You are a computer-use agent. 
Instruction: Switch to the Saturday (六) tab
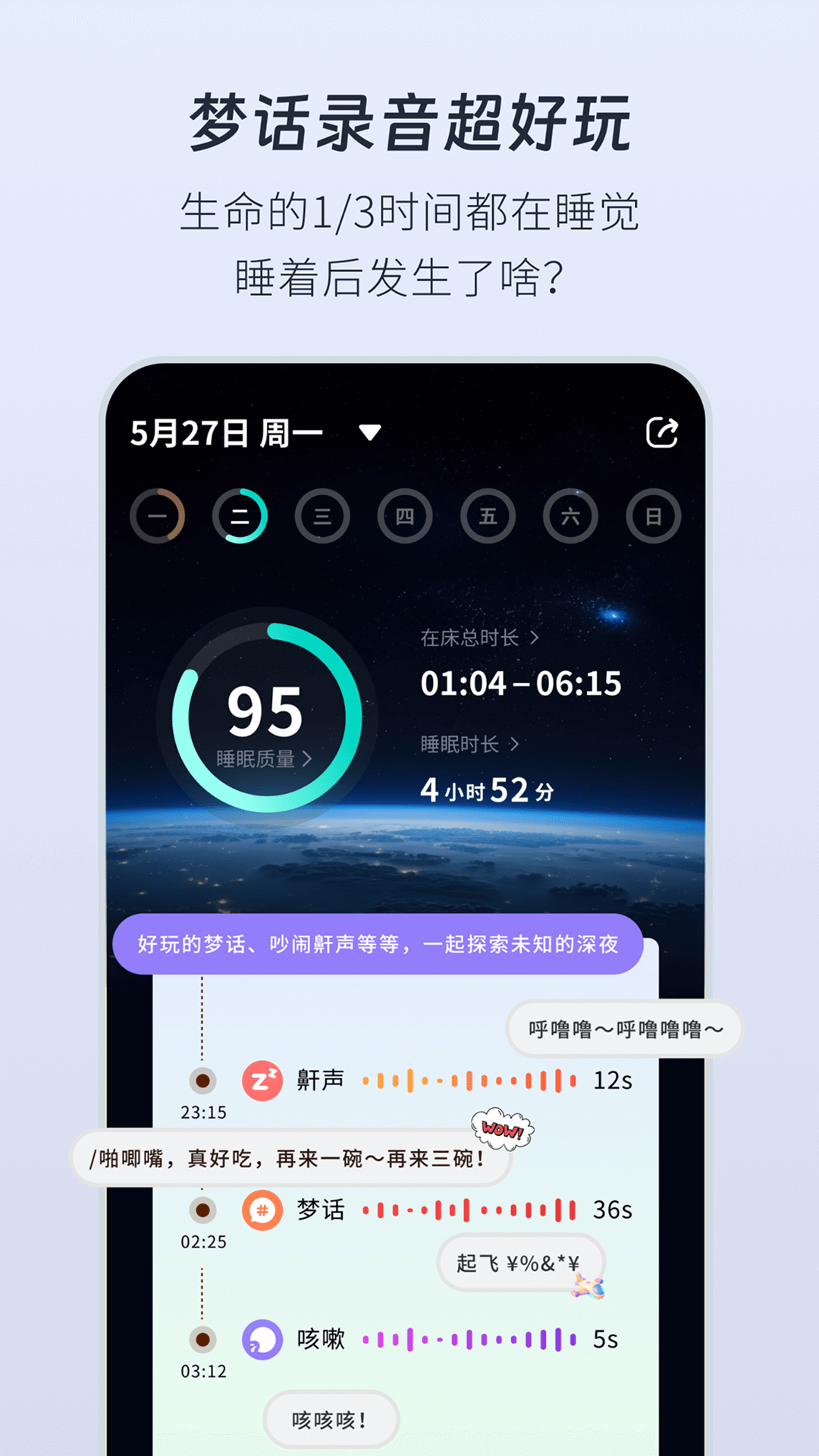tap(570, 517)
